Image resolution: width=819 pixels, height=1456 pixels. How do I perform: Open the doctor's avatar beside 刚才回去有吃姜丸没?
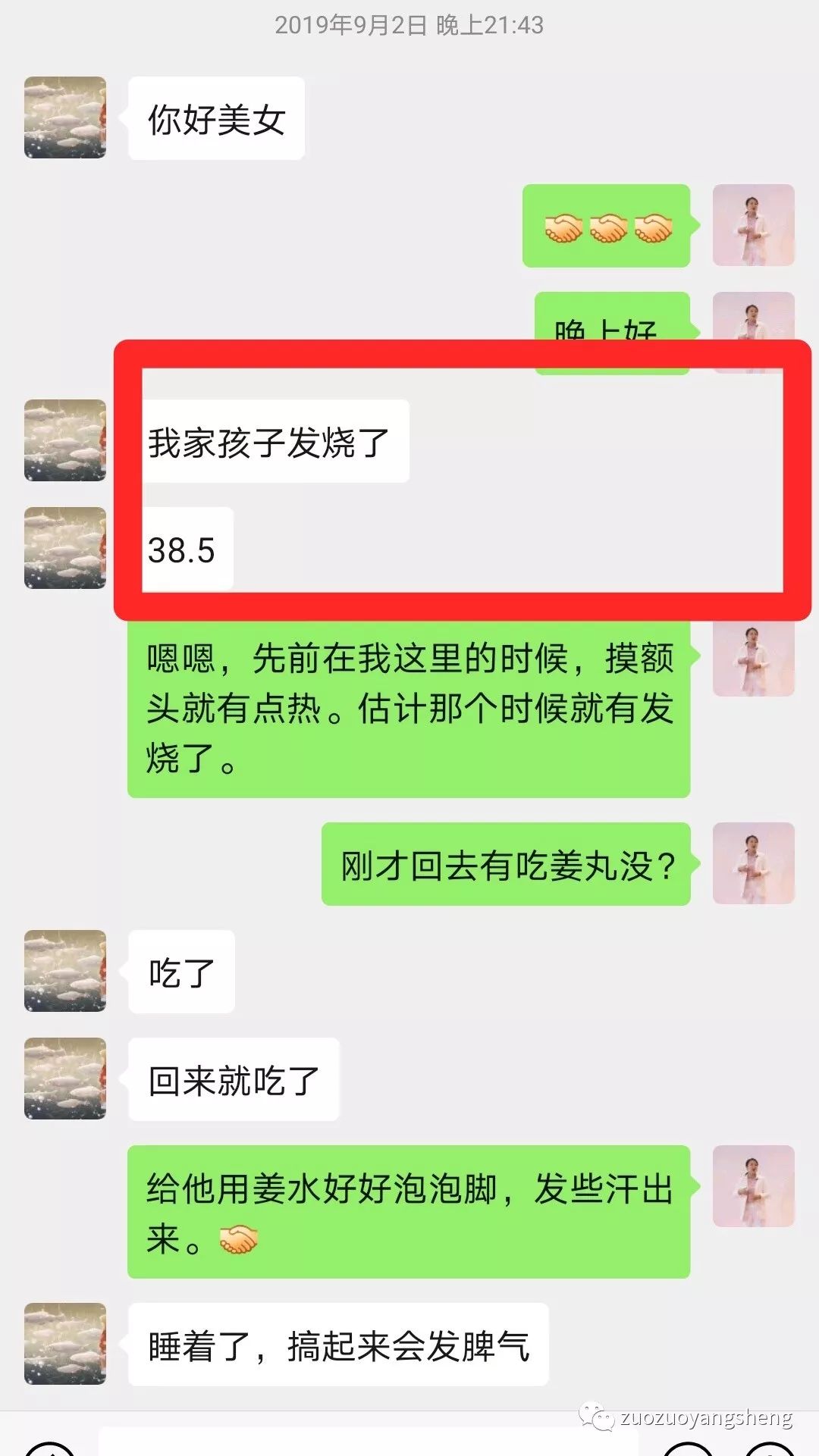pyautogui.click(x=753, y=864)
